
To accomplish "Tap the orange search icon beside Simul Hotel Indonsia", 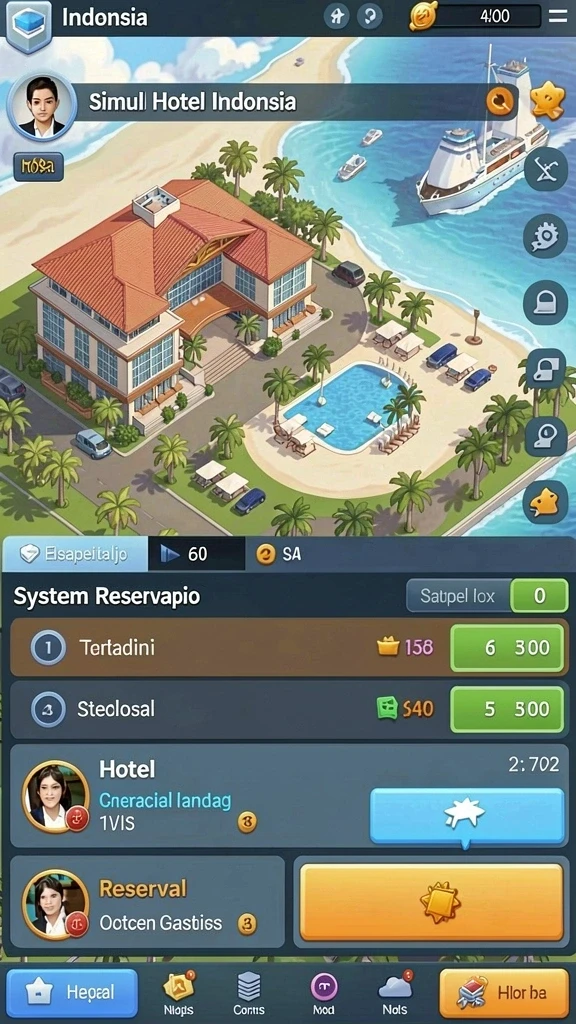I will (x=500, y=101).
